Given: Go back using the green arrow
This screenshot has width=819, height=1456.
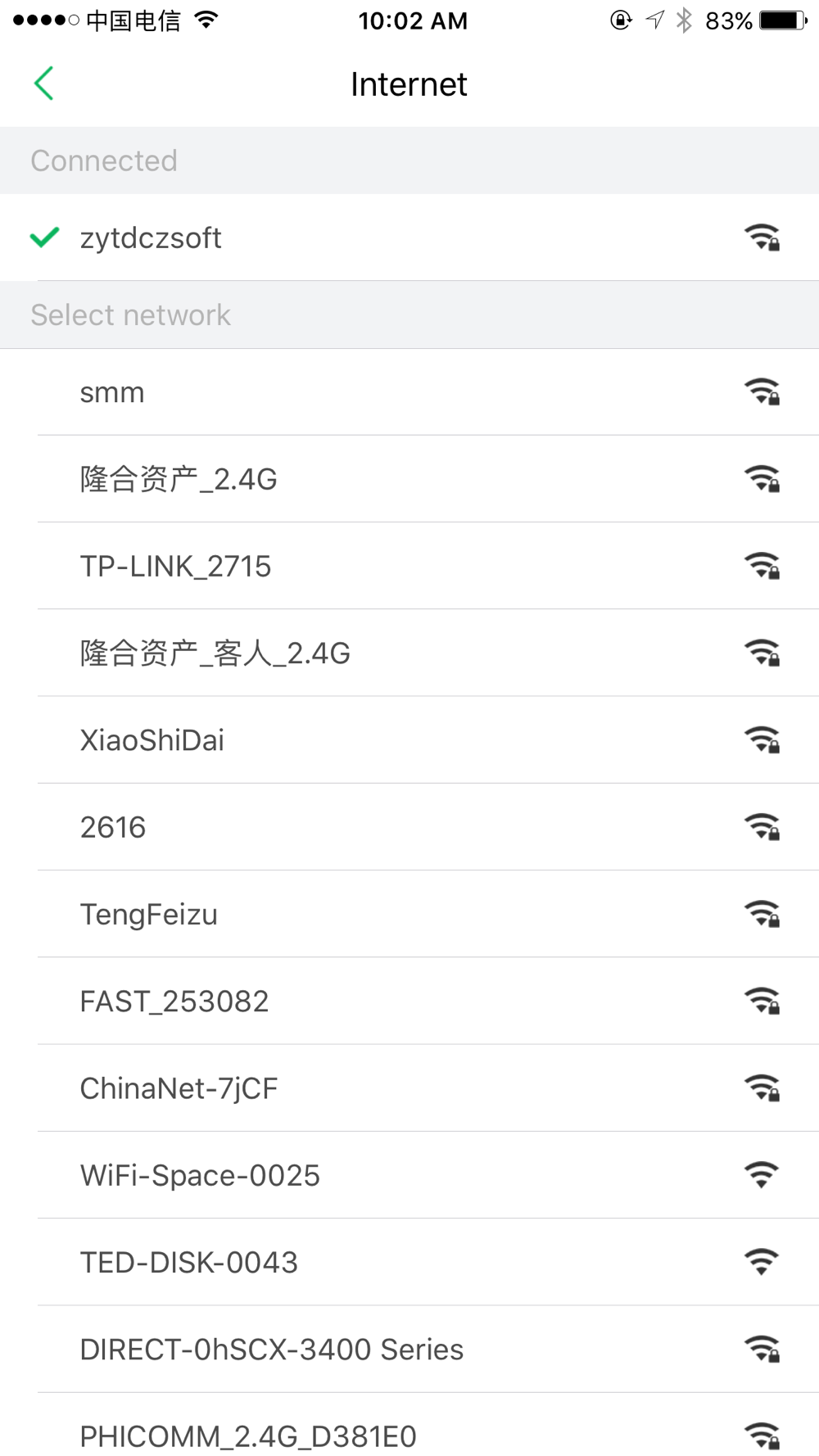Looking at the screenshot, I should 44,84.
